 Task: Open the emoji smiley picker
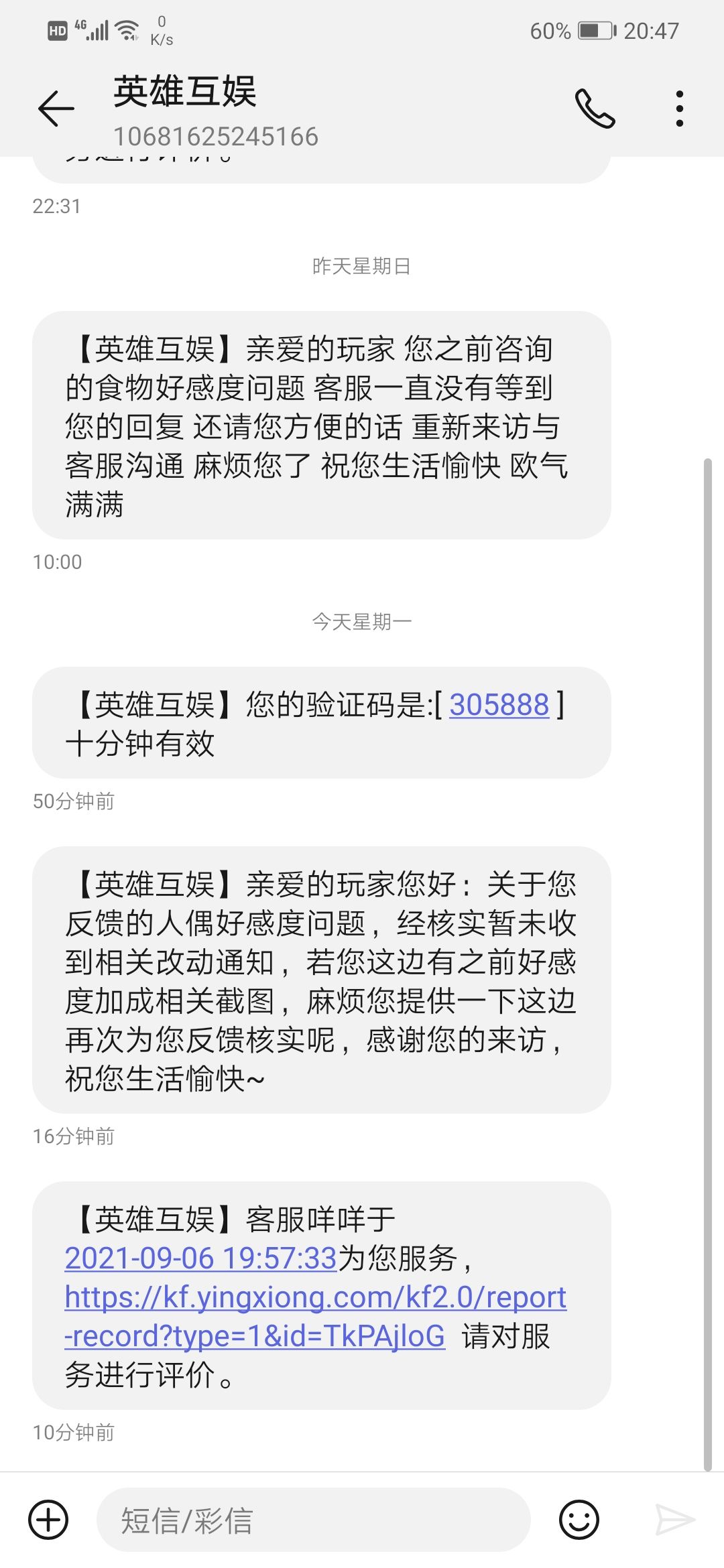click(579, 1520)
